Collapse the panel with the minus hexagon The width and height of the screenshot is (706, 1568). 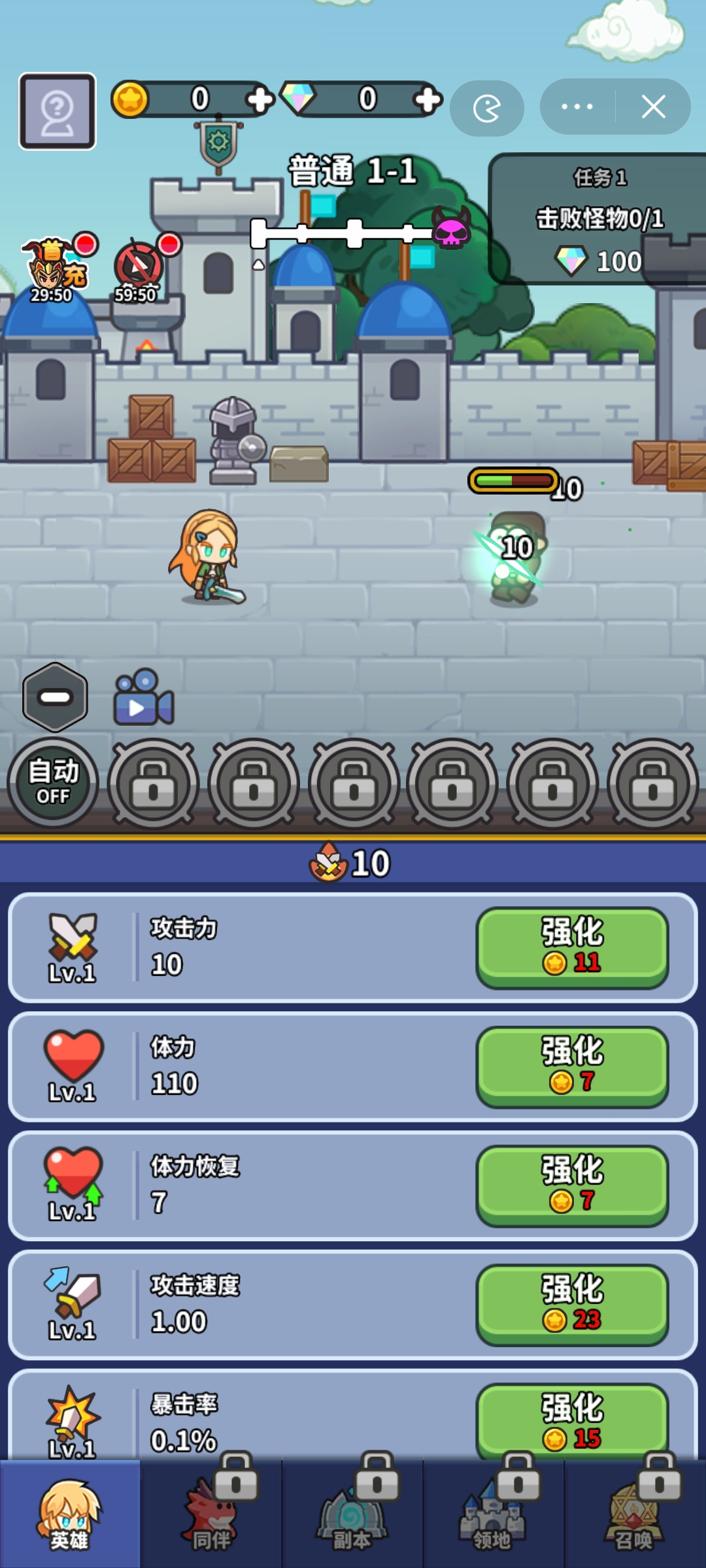55,697
